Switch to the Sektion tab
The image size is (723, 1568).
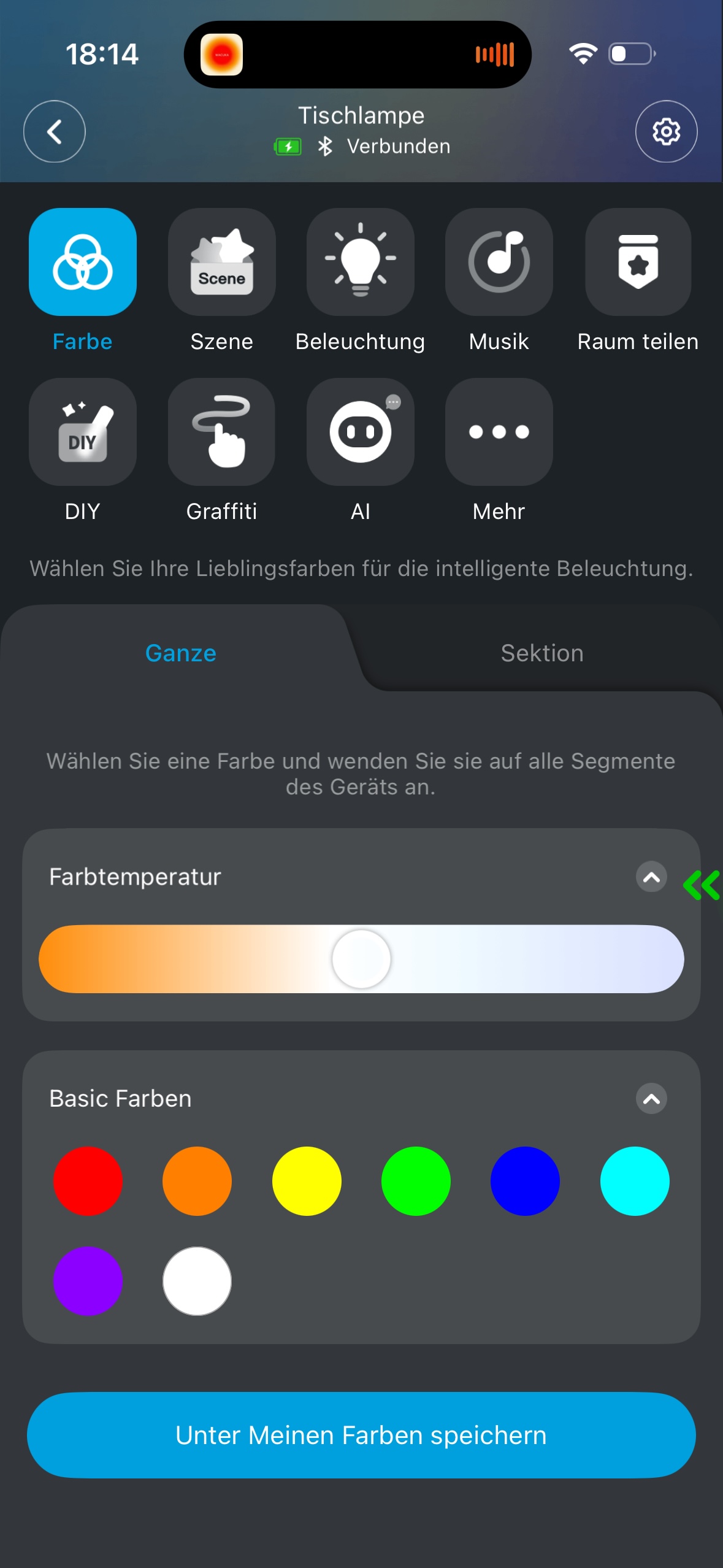click(x=542, y=653)
